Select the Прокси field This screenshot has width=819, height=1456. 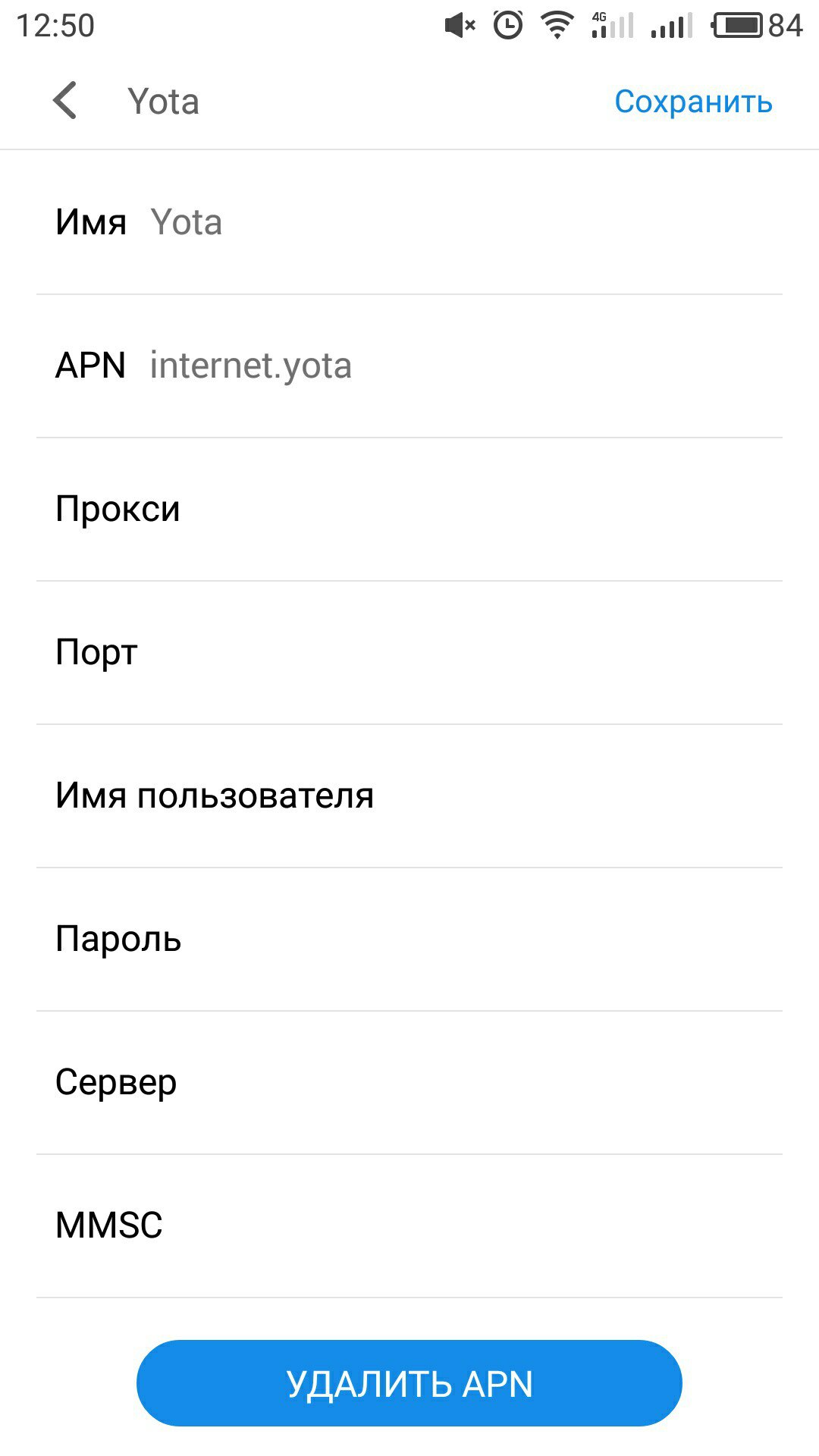(x=409, y=510)
